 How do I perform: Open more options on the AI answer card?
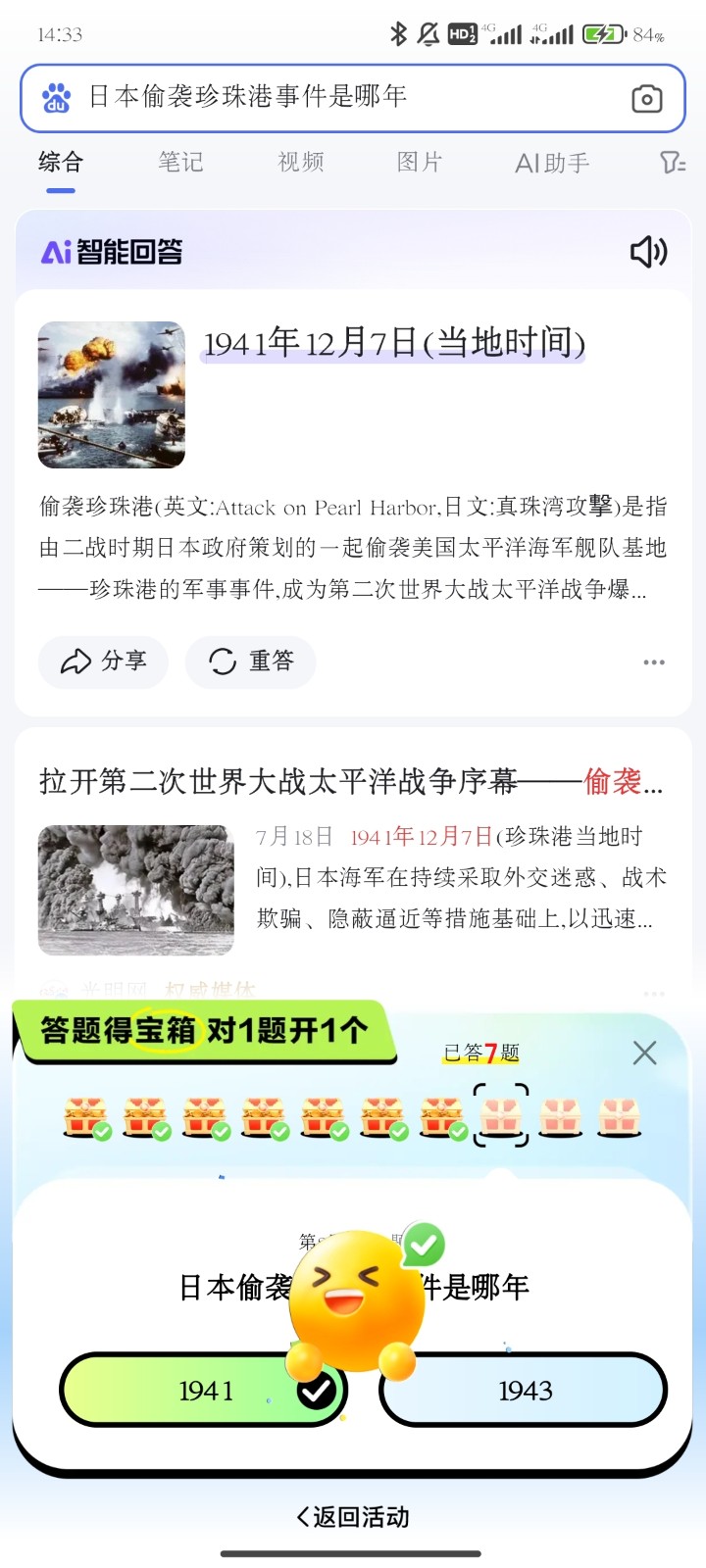(654, 662)
